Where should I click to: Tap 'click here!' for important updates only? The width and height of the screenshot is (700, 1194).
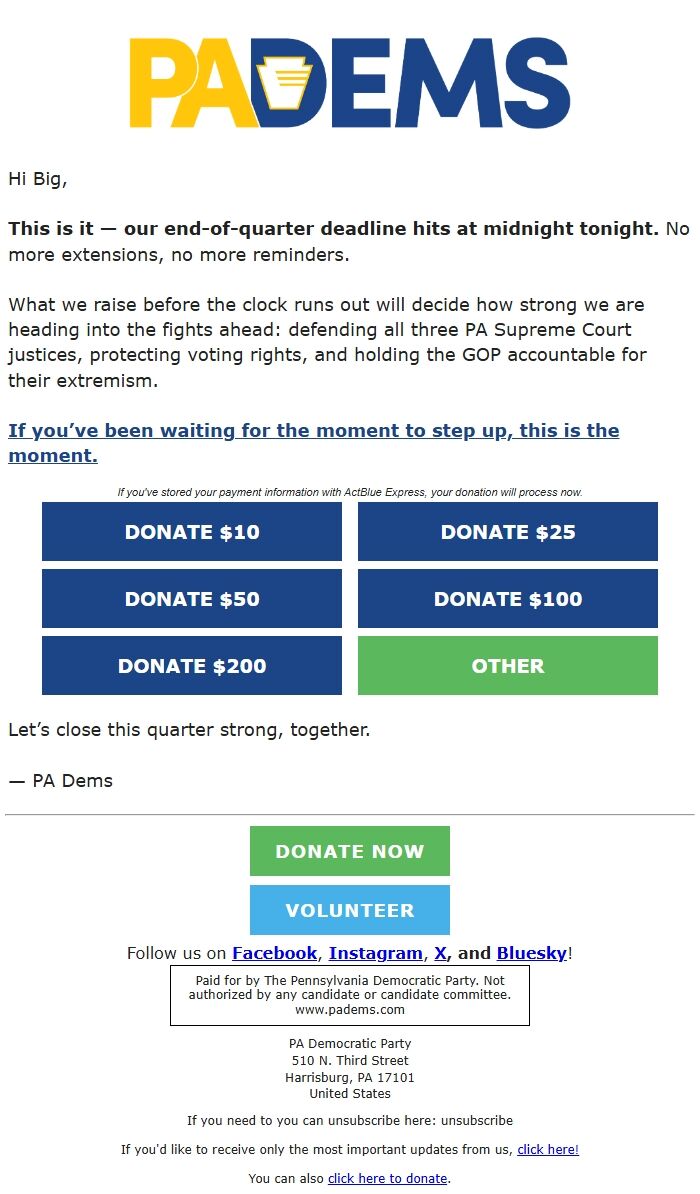tap(548, 1150)
